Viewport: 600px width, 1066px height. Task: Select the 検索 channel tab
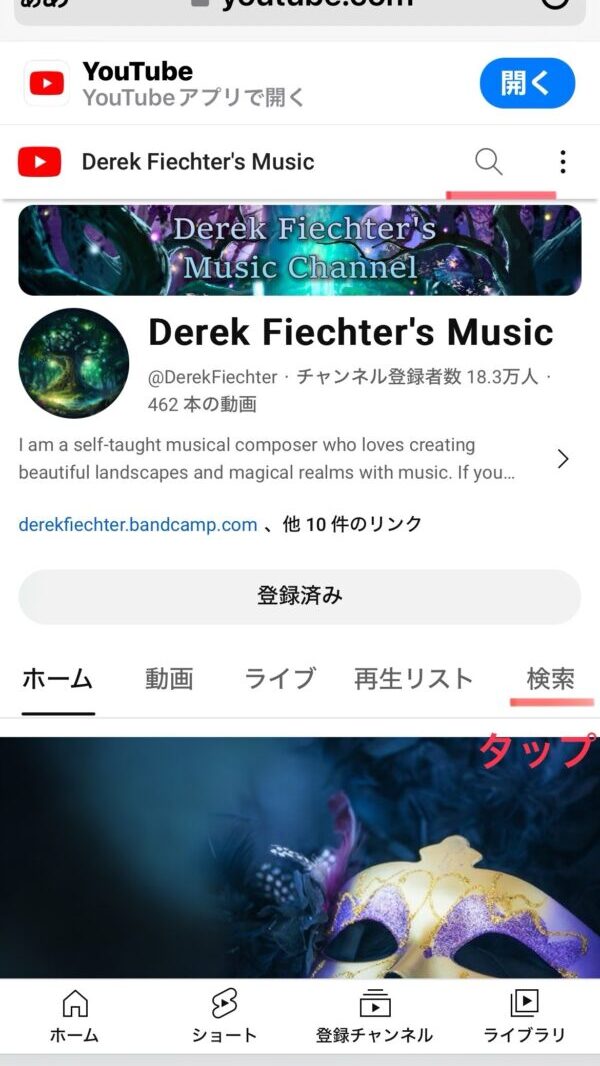tap(551, 679)
